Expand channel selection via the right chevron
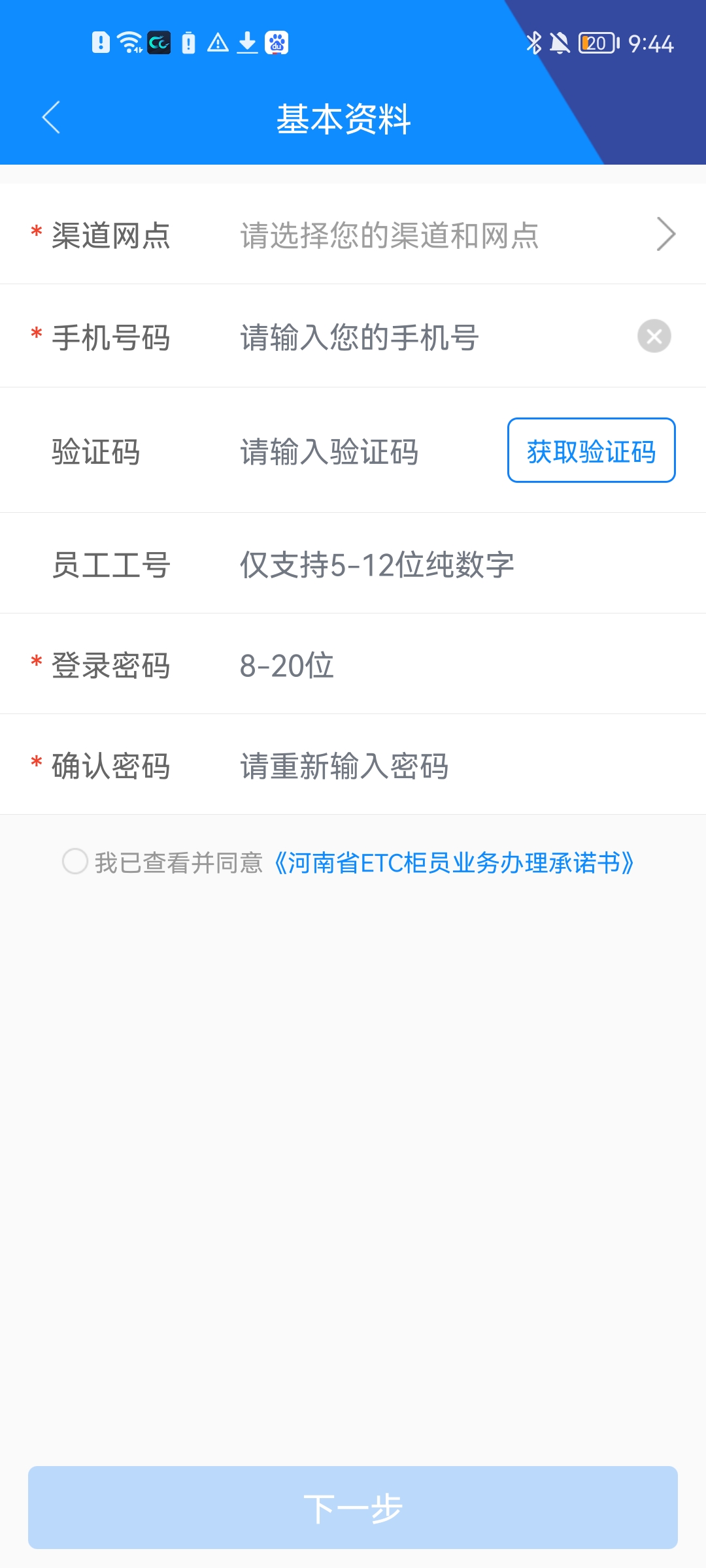This screenshot has width=706, height=1568. [665, 235]
